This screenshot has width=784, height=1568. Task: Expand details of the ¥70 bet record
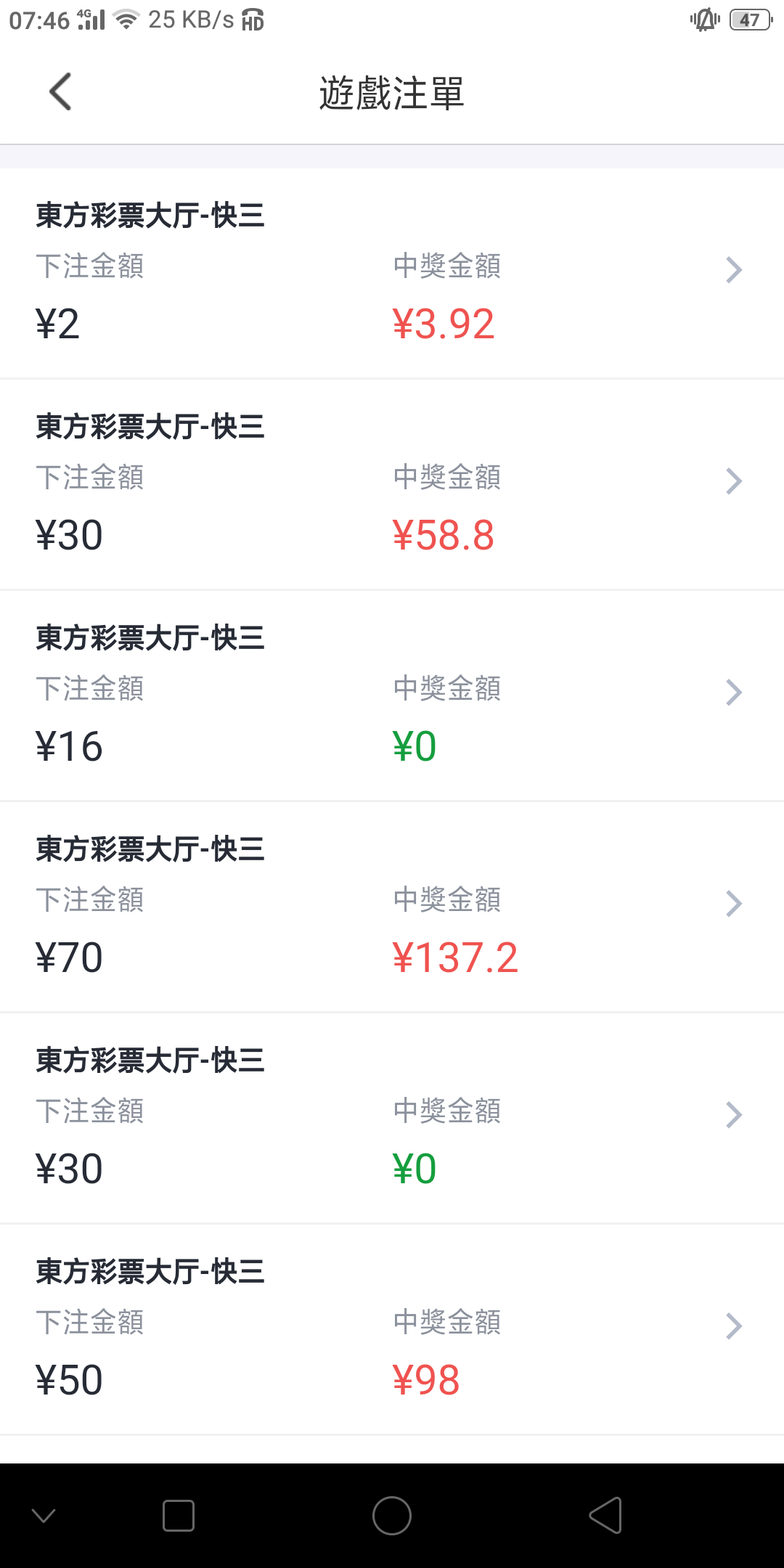click(734, 903)
